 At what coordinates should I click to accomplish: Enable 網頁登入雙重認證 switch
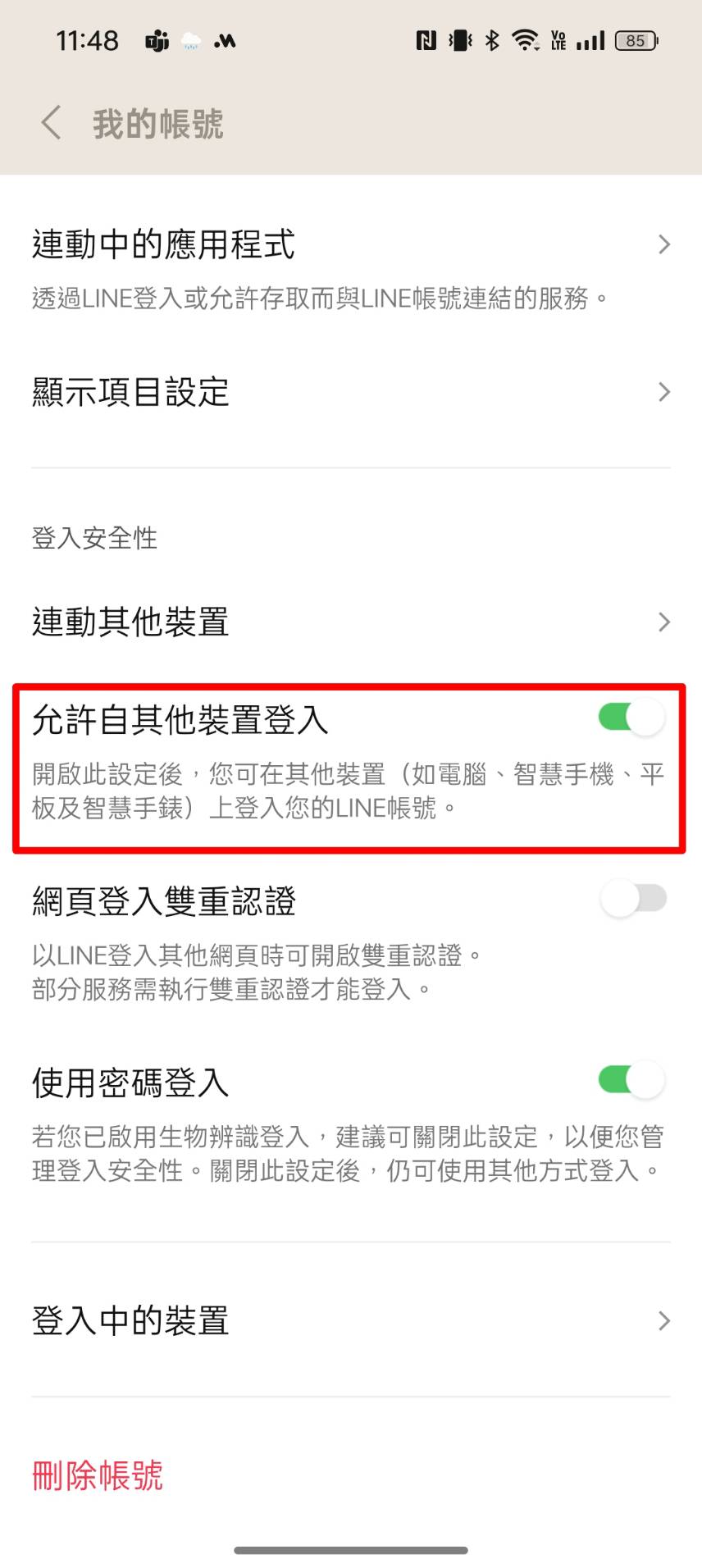632,899
